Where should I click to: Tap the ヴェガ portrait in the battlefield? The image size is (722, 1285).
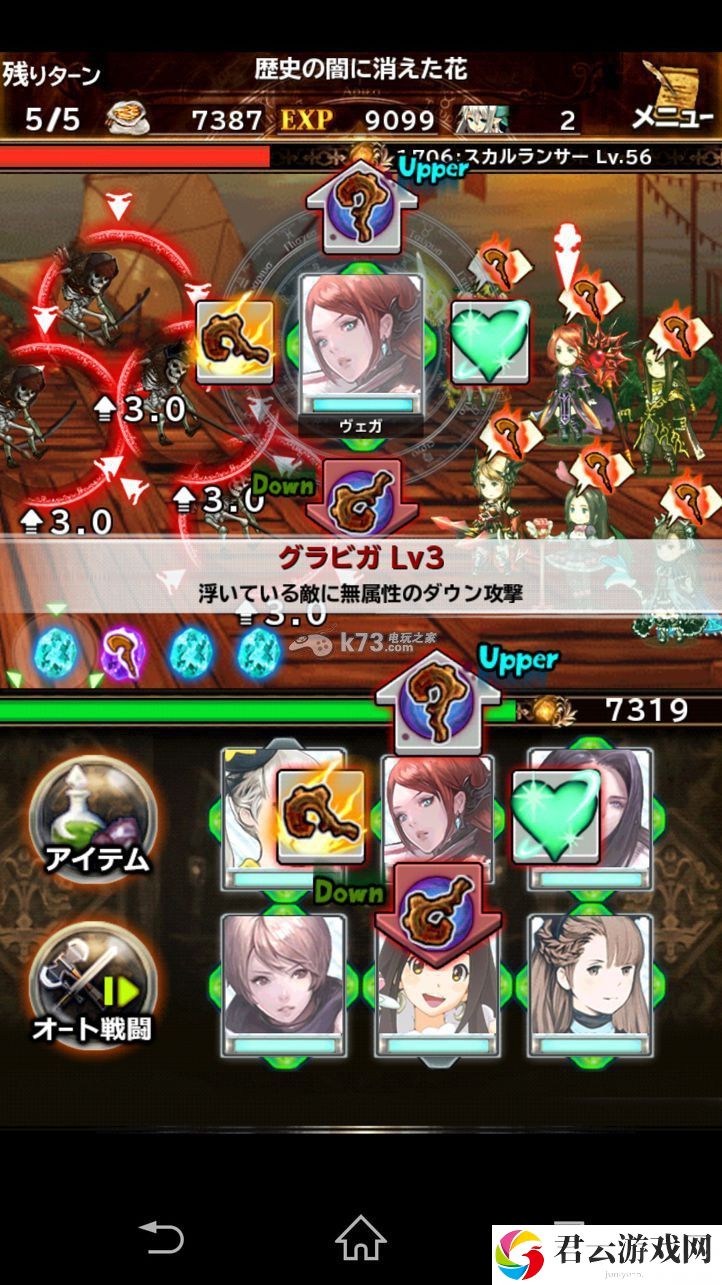click(361, 340)
